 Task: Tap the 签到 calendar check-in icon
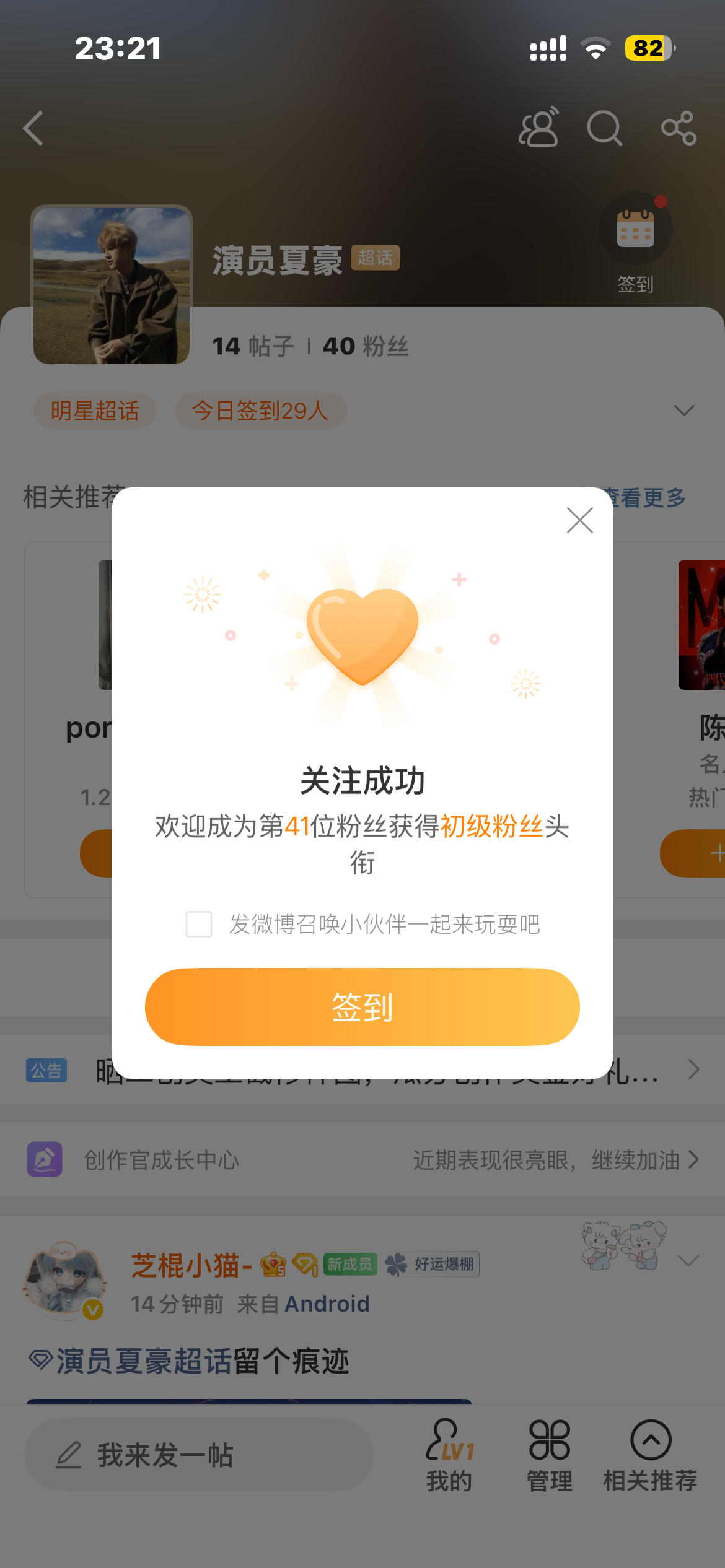635,229
